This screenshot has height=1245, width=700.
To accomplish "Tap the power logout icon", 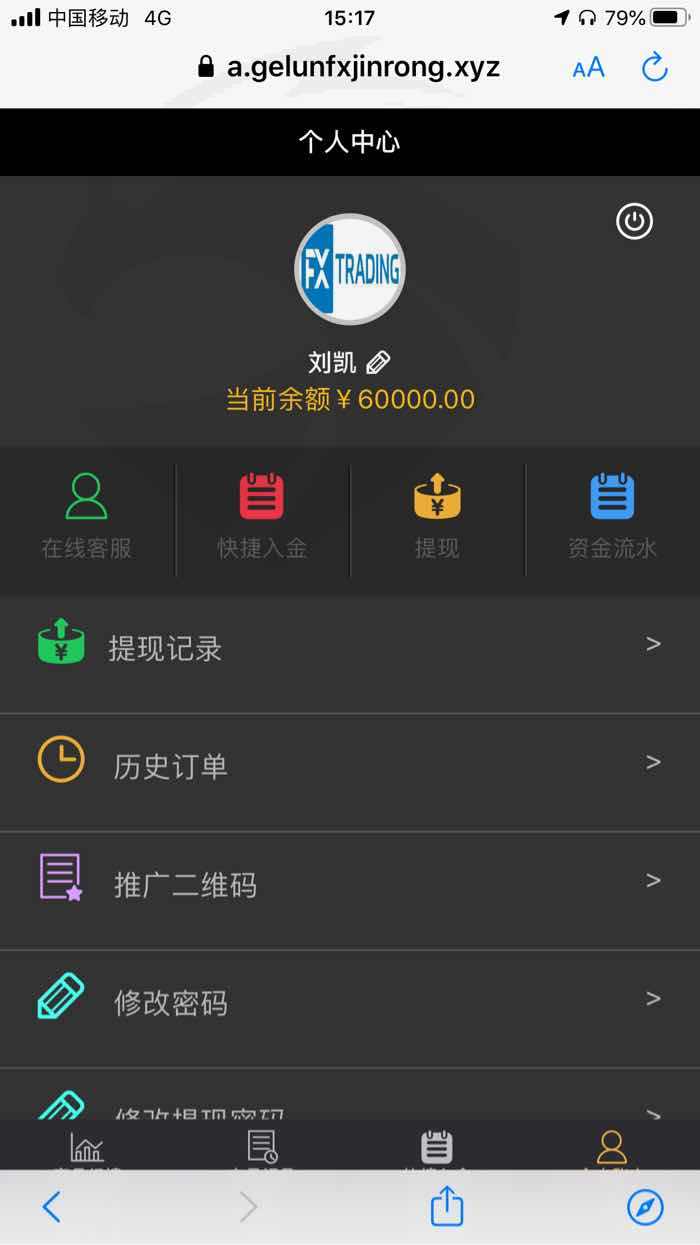I will click(634, 221).
